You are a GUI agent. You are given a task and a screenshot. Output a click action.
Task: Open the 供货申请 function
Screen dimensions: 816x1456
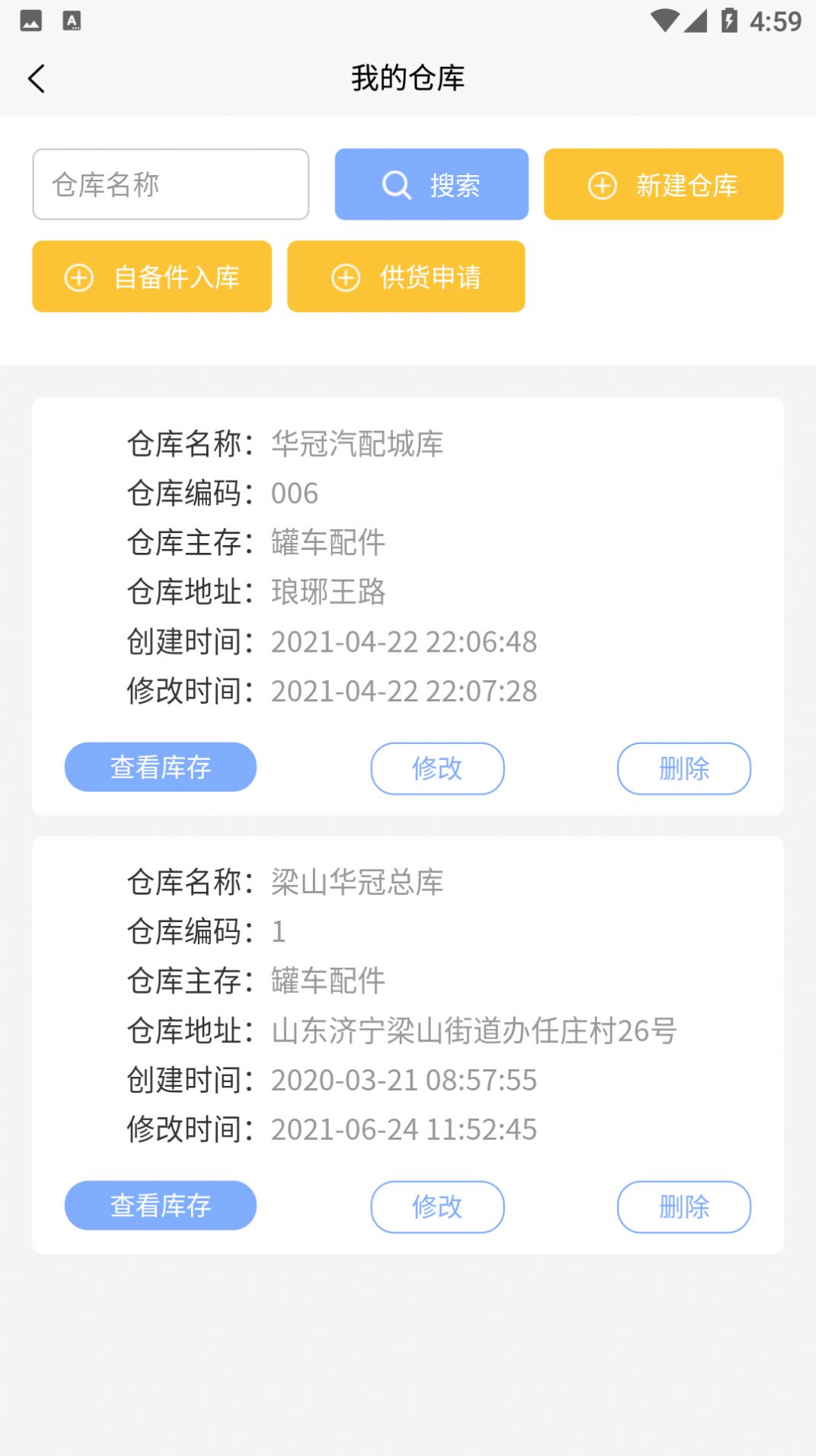tap(406, 276)
